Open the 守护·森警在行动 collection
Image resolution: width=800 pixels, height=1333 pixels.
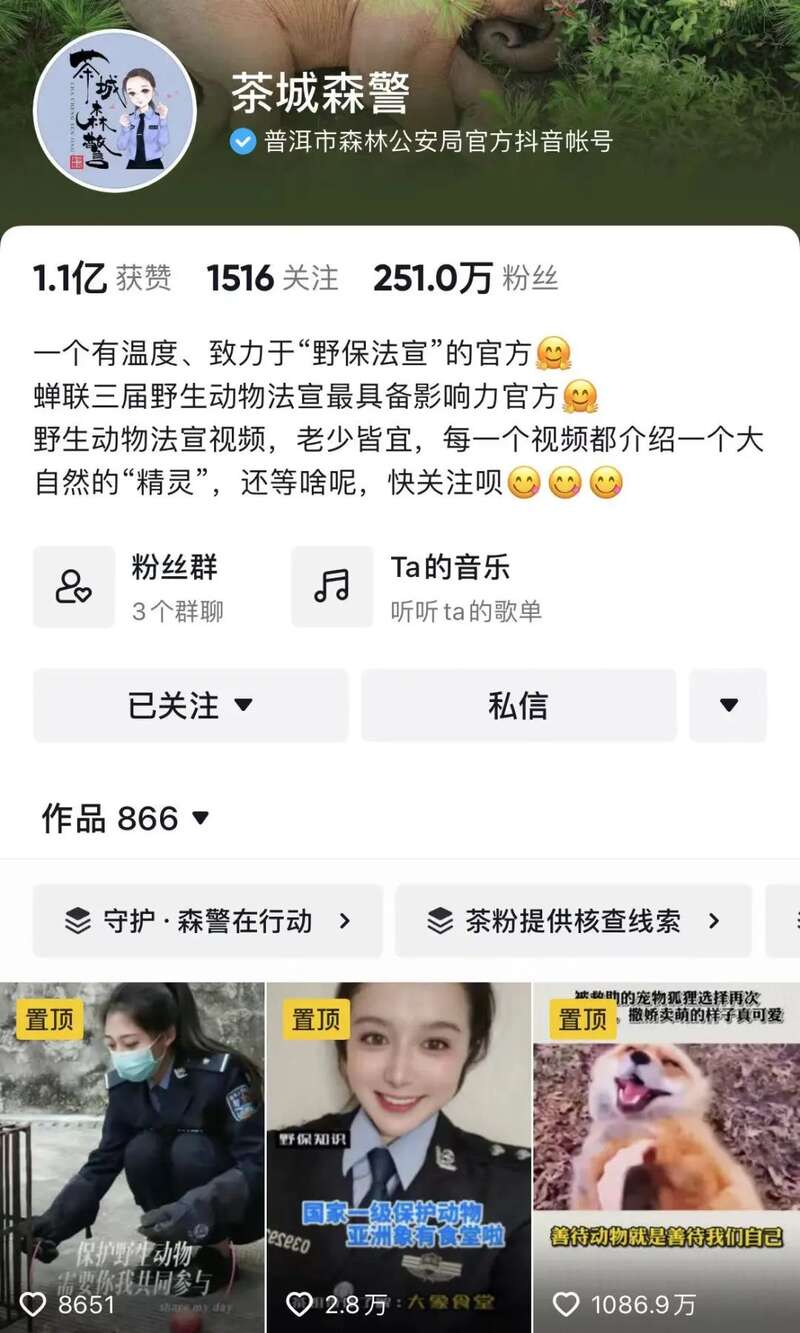point(208,921)
